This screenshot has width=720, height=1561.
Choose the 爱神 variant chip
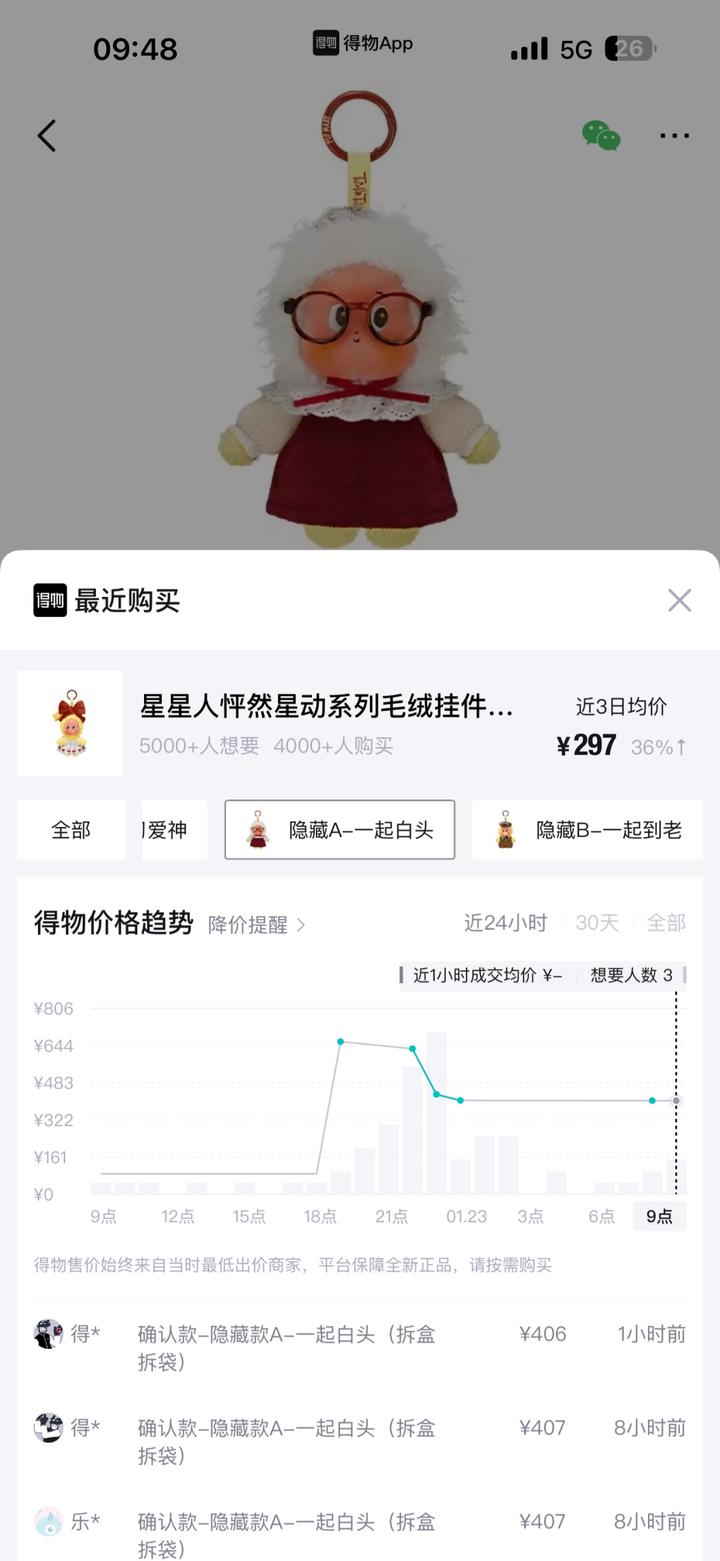coord(174,829)
